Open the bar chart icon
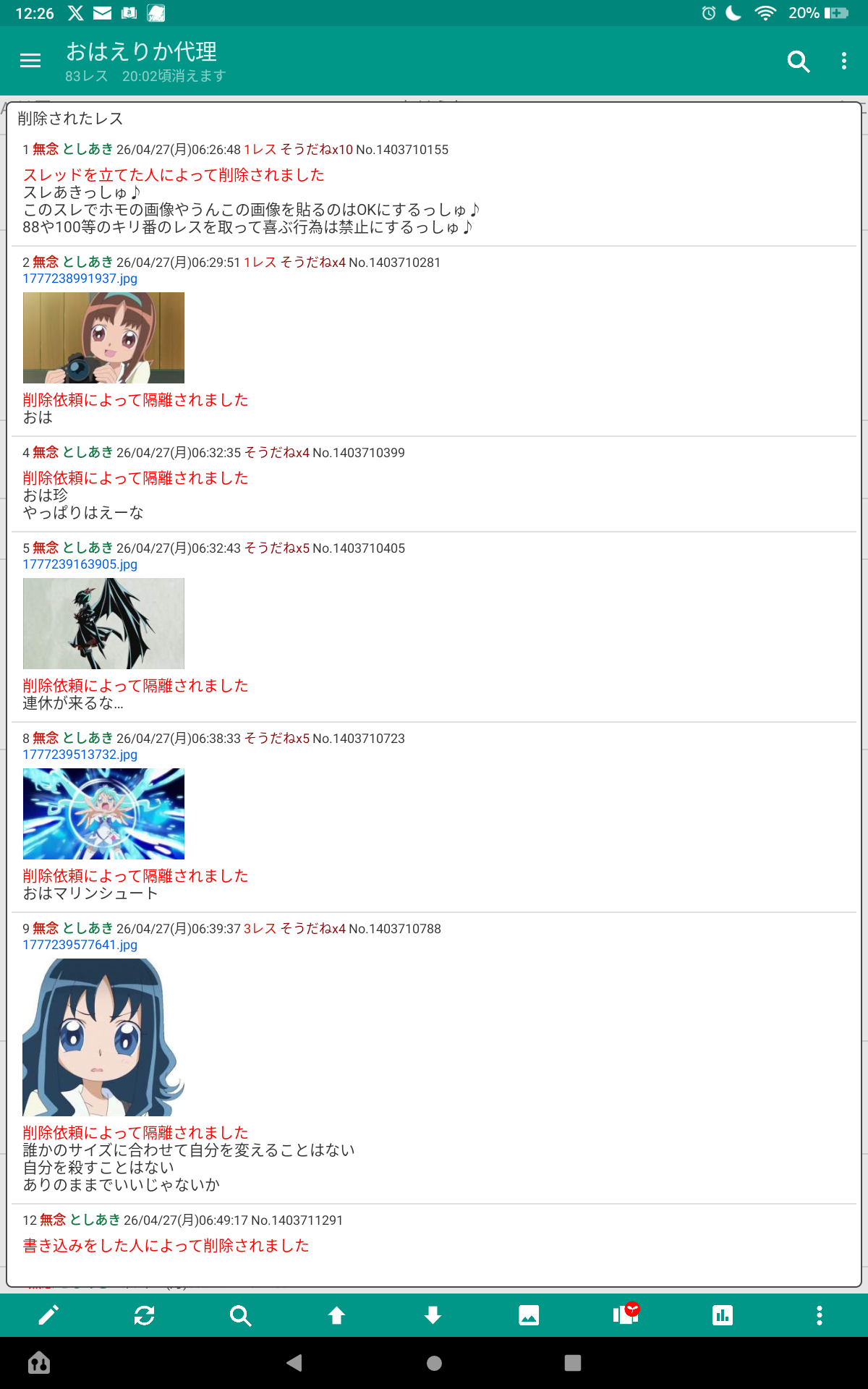Image resolution: width=868 pixels, height=1389 pixels. (x=722, y=1315)
